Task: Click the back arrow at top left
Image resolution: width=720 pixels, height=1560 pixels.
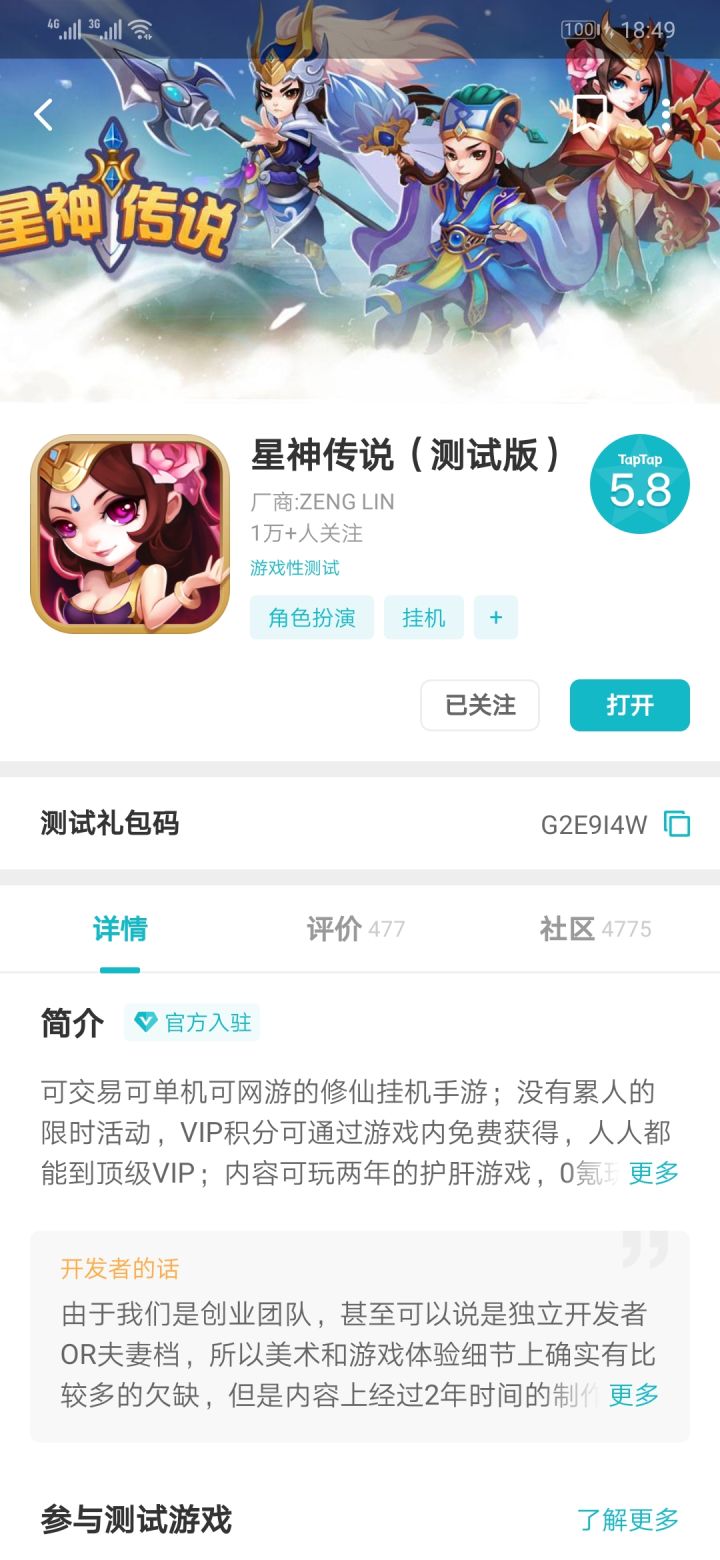Action: pos(42,114)
